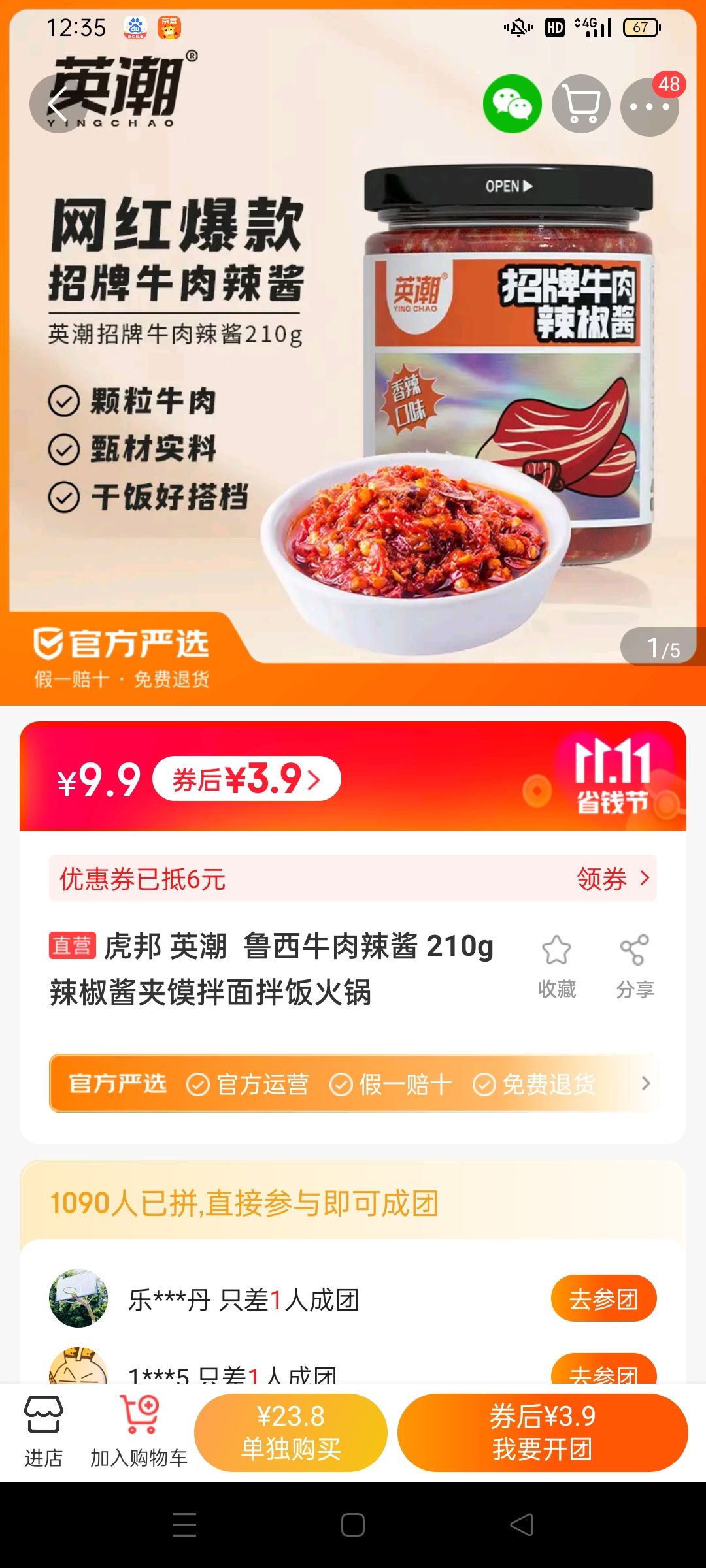The image size is (706, 1568).
Task: Join 乐***丹's group via 去参团
Action: tap(603, 1298)
